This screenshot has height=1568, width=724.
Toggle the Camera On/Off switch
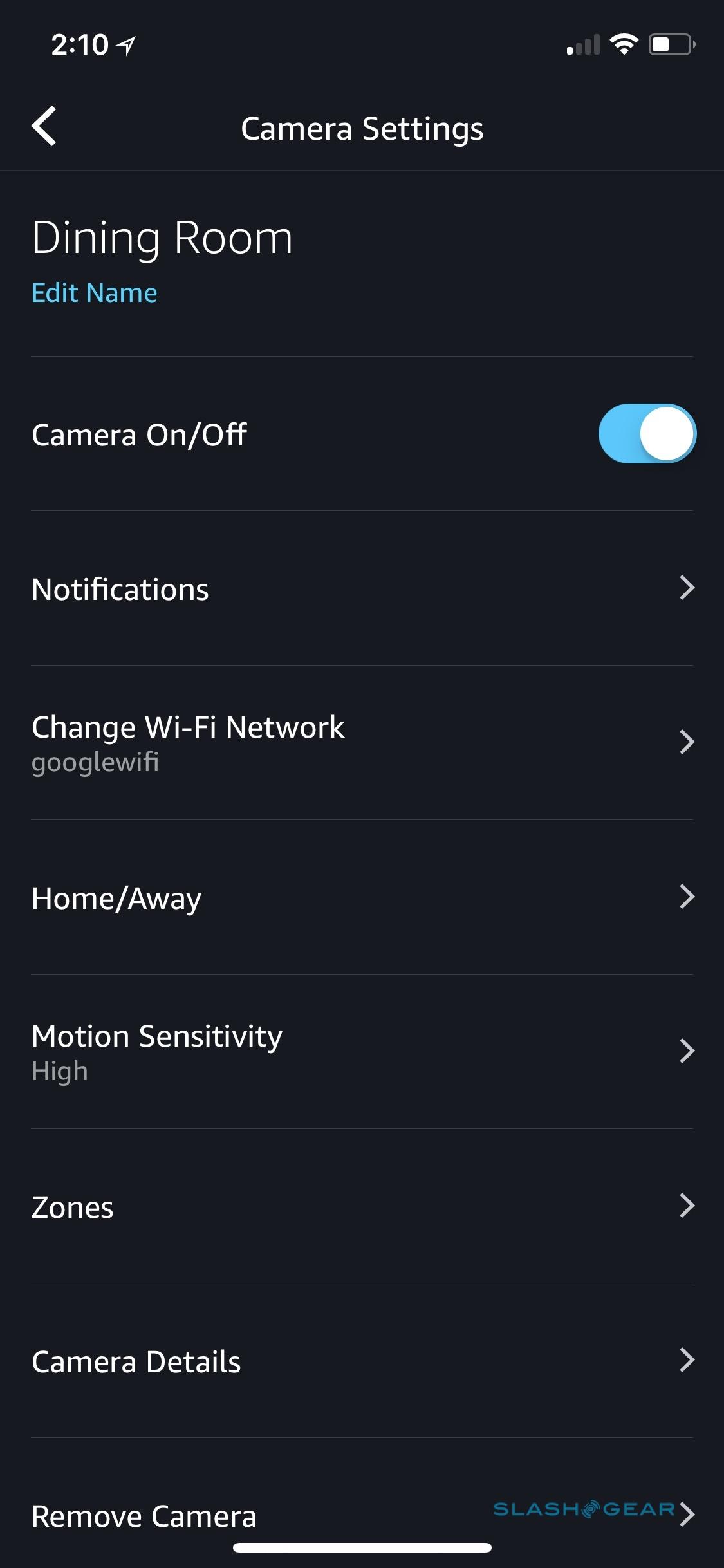coord(647,434)
